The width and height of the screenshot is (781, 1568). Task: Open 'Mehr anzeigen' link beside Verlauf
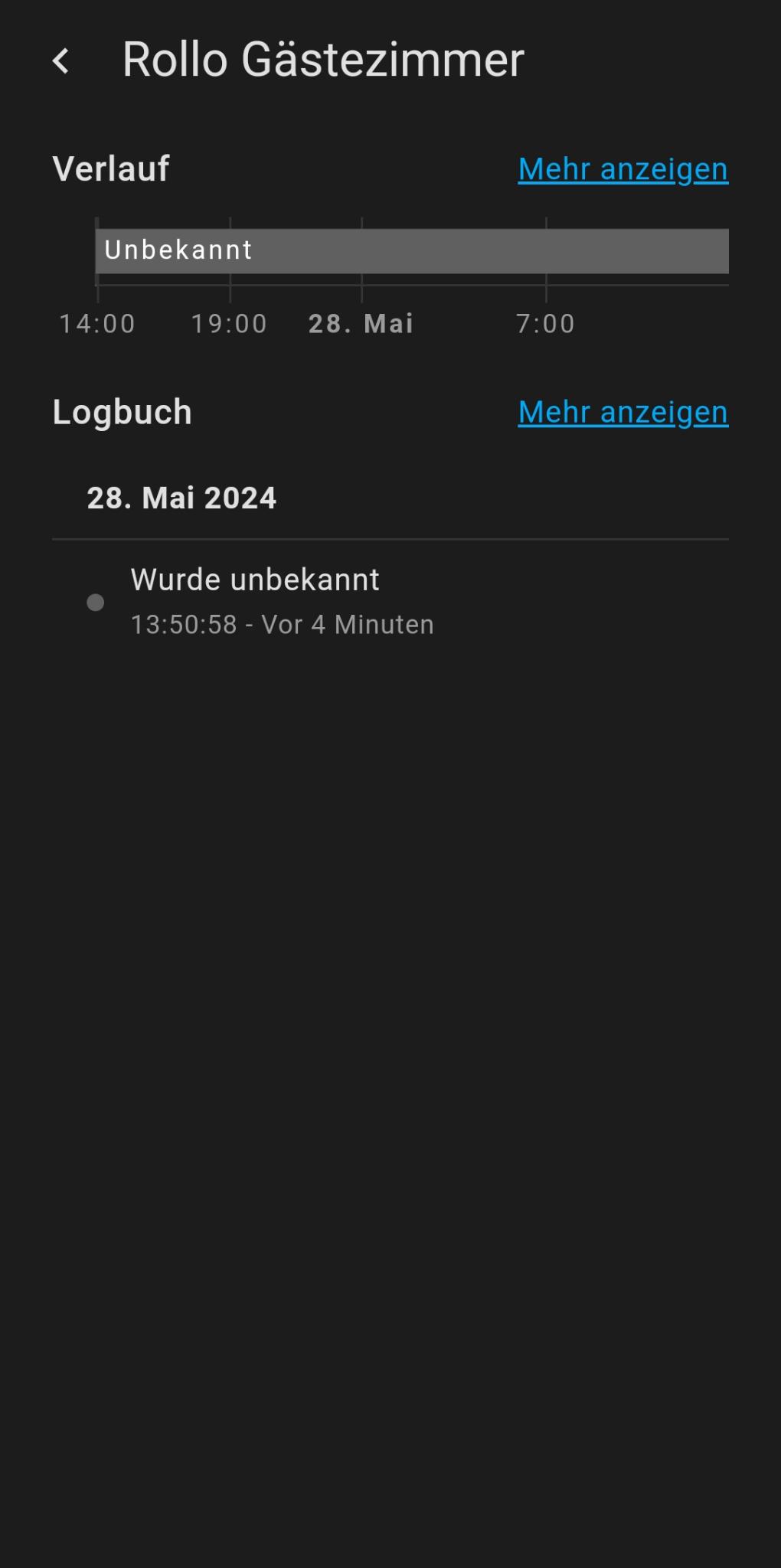click(x=623, y=169)
